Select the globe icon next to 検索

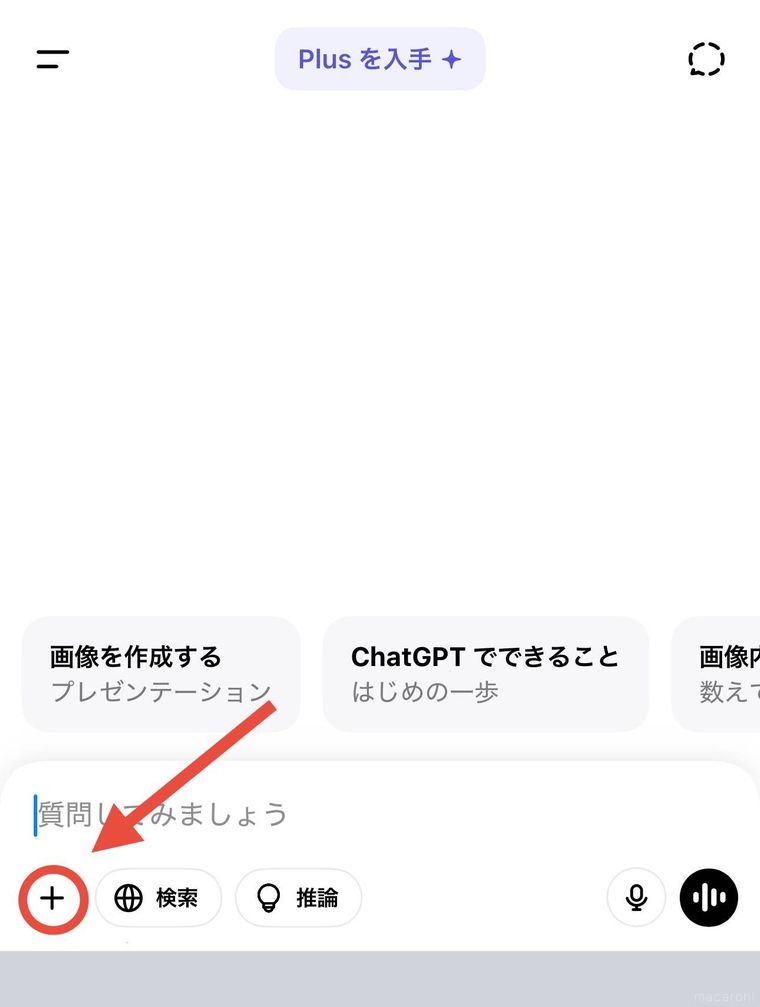(128, 898)
